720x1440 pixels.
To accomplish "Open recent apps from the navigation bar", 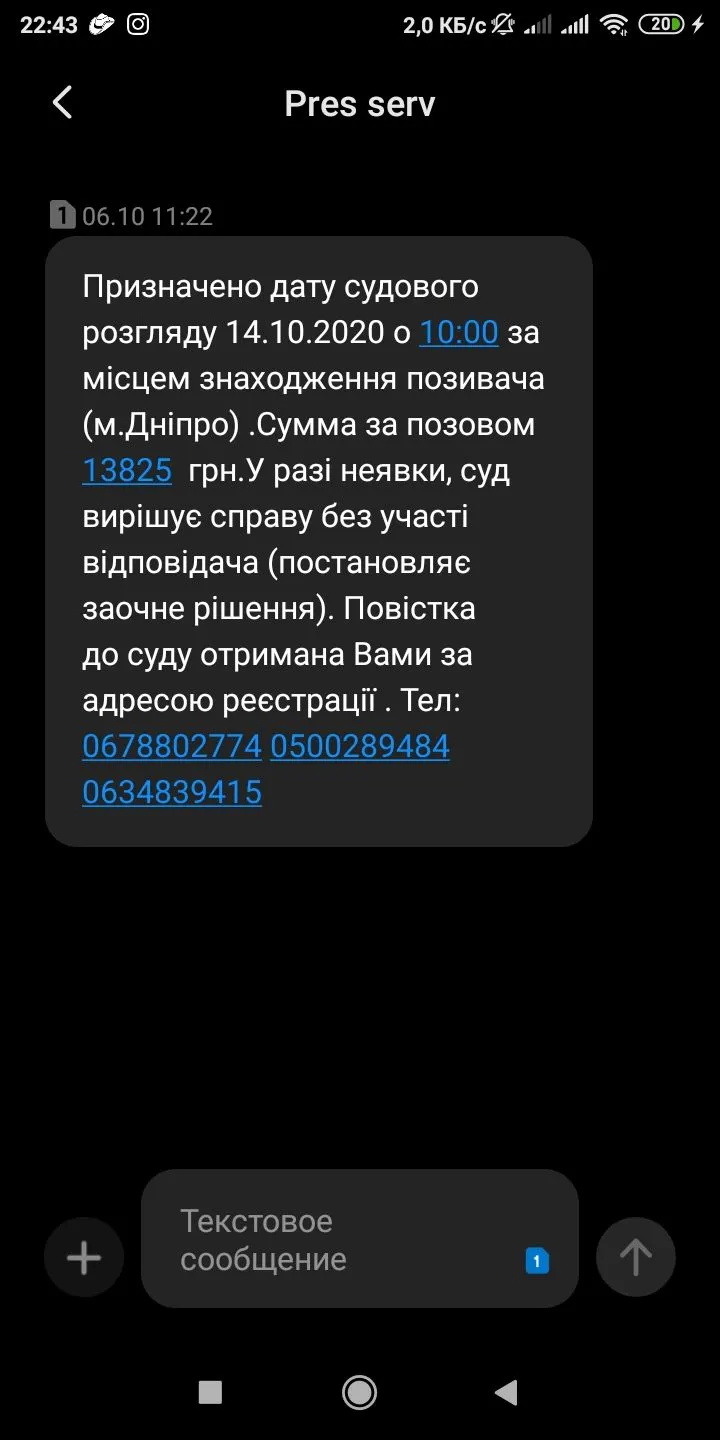I will pyautogui.click(x=210, y=1391).
